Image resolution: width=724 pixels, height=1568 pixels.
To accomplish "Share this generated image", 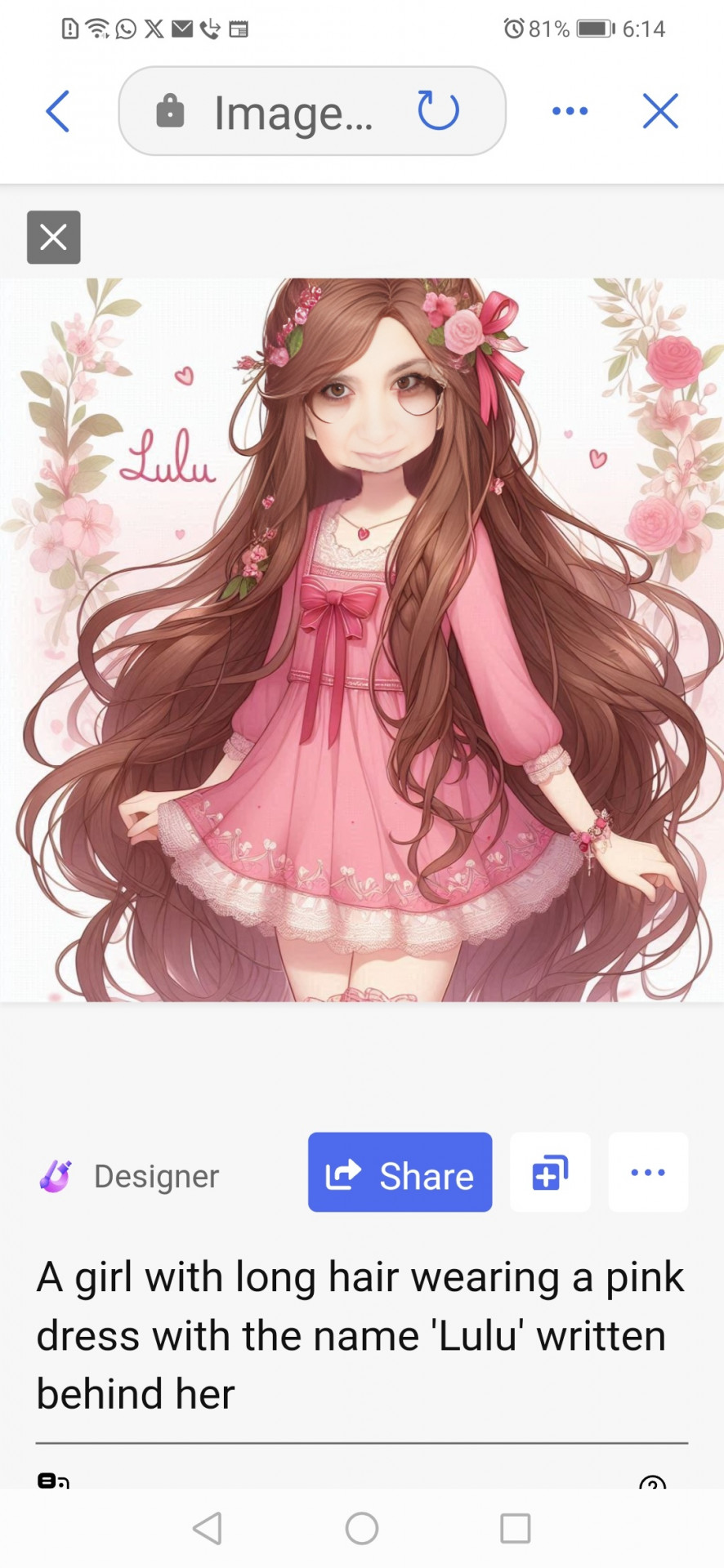I will 400,1172.
